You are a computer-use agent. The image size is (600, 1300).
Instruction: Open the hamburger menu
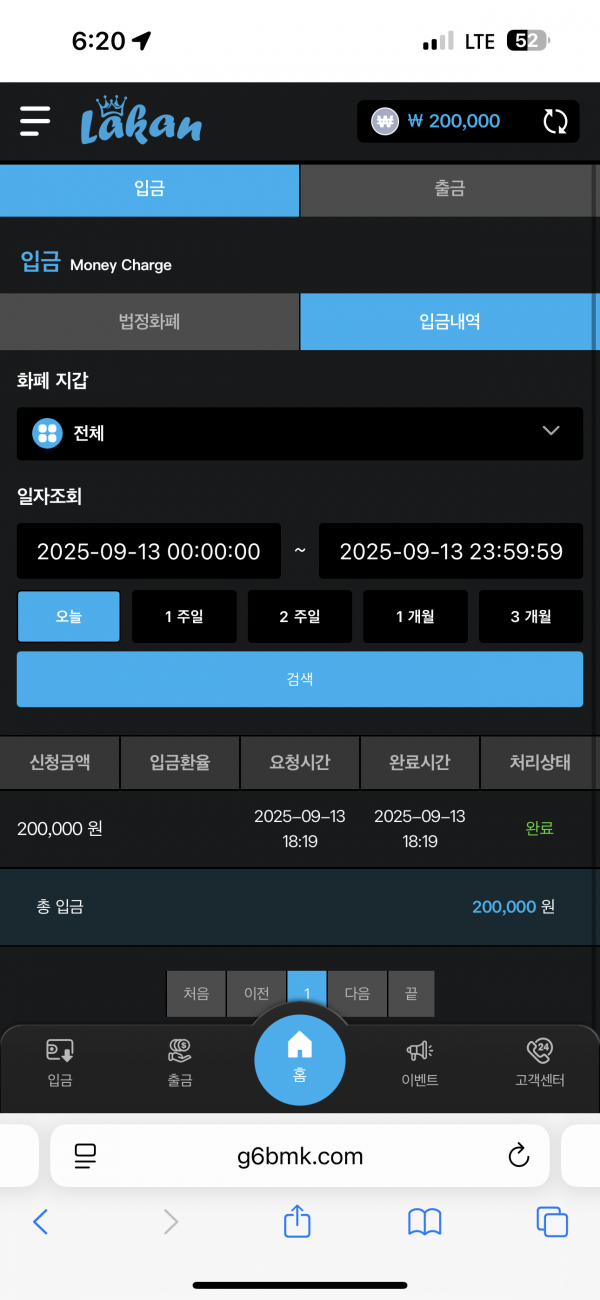click(x=35, y=121)
